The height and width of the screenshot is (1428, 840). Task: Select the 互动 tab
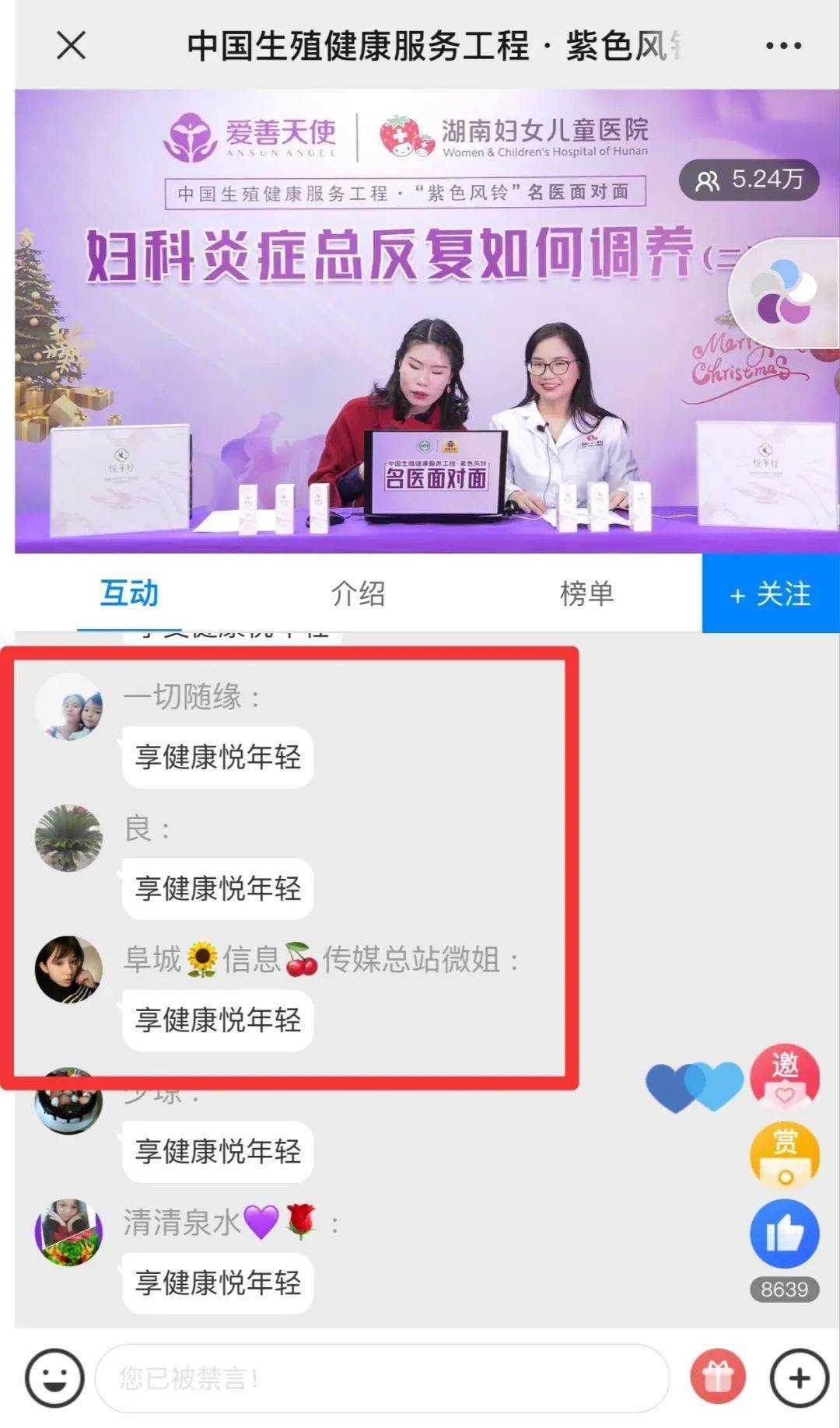[x=129, y=593]
